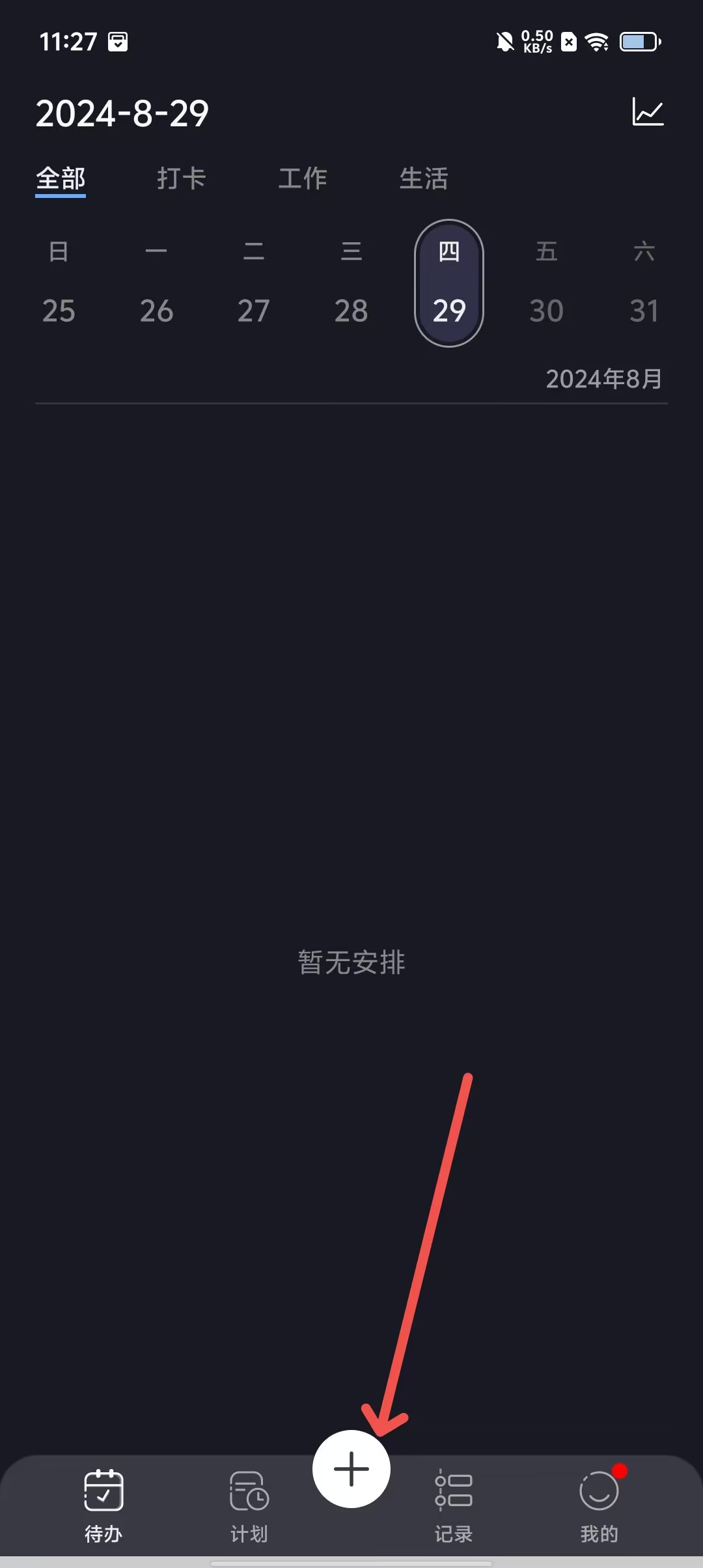Tap the 2024-8-29 date header
Screen dimensions: 703x1568
[x=122, y=113]
